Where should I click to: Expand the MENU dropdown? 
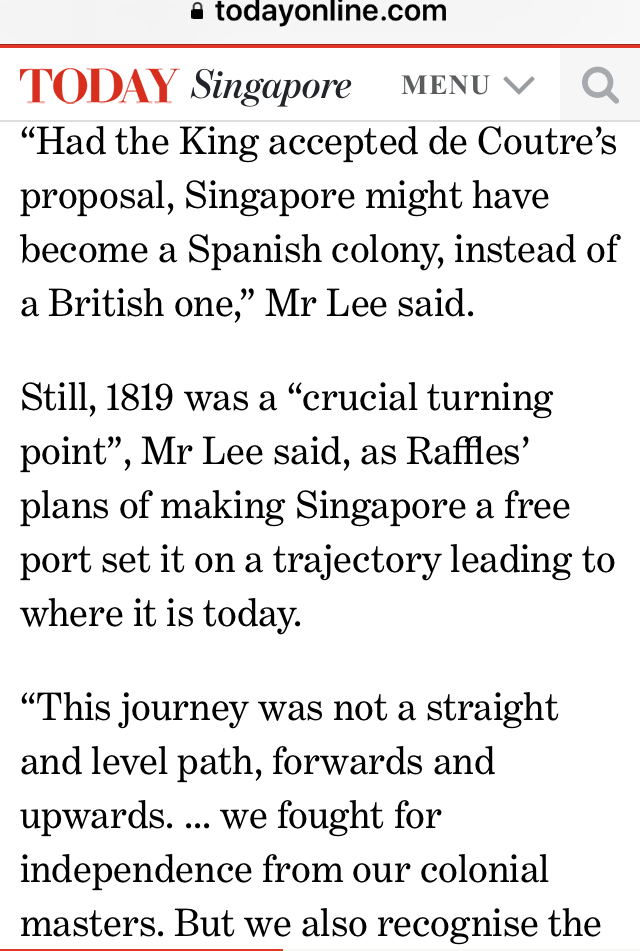click(468, 85)
